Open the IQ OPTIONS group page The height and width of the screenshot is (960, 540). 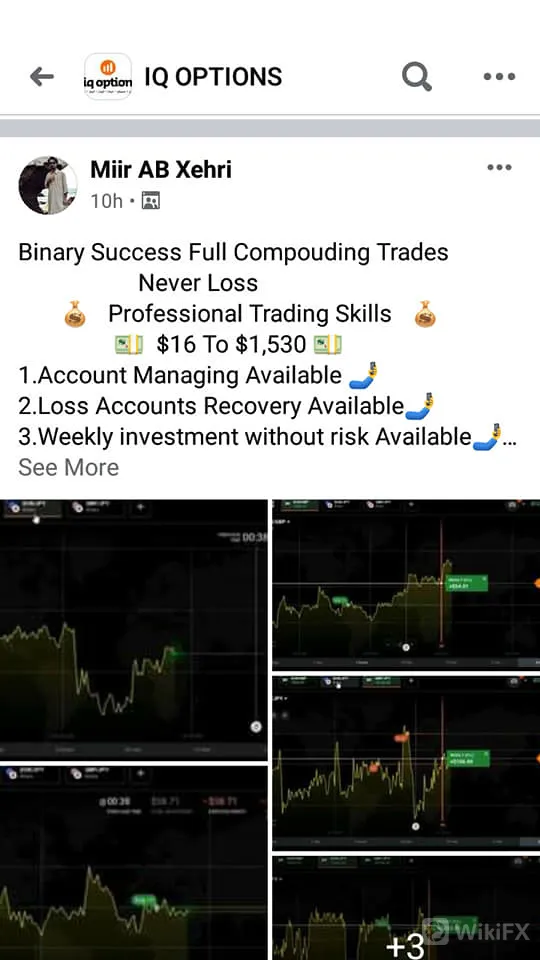(213, 77)
